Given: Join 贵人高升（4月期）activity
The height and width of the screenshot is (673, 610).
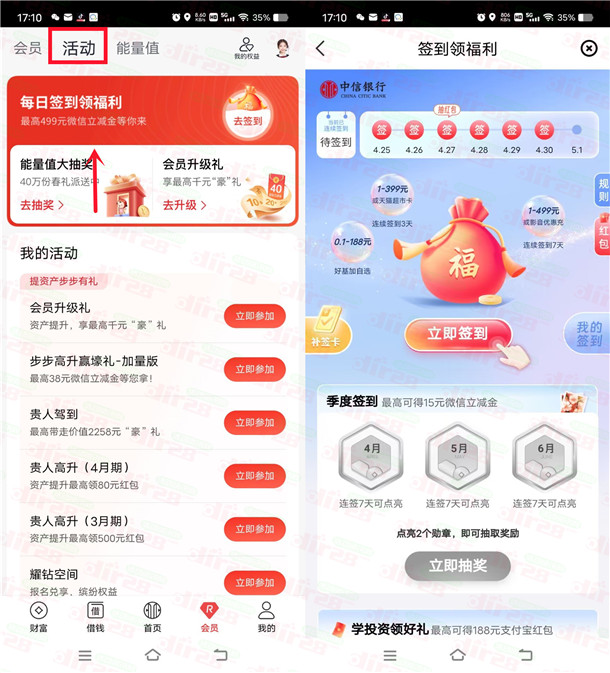Looking at the screenshot, I should pyautogui.click(x=254, y=476).
